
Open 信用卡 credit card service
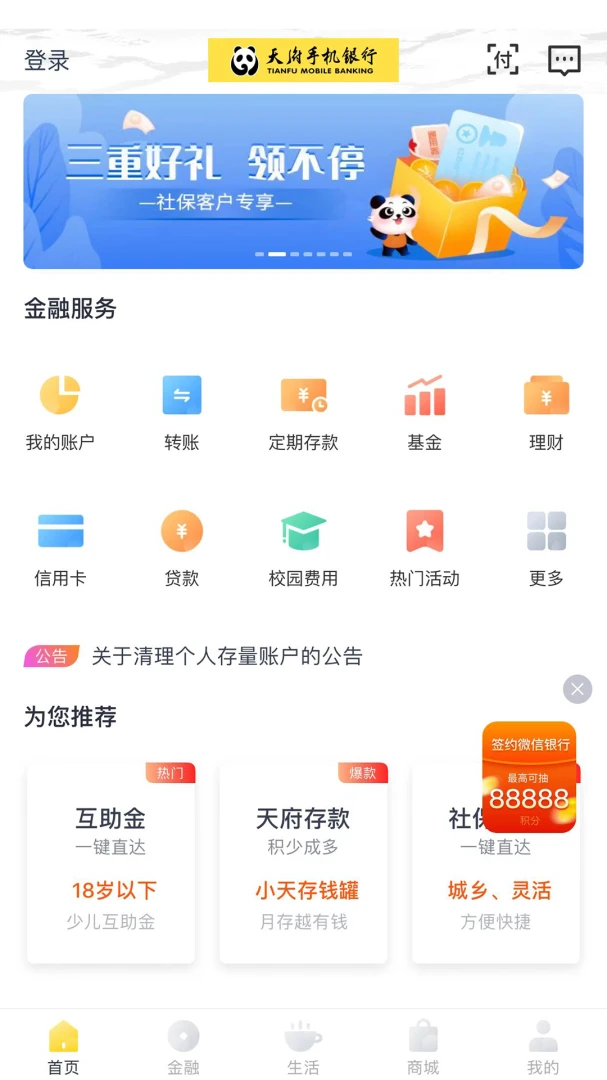tap(60, 547)
